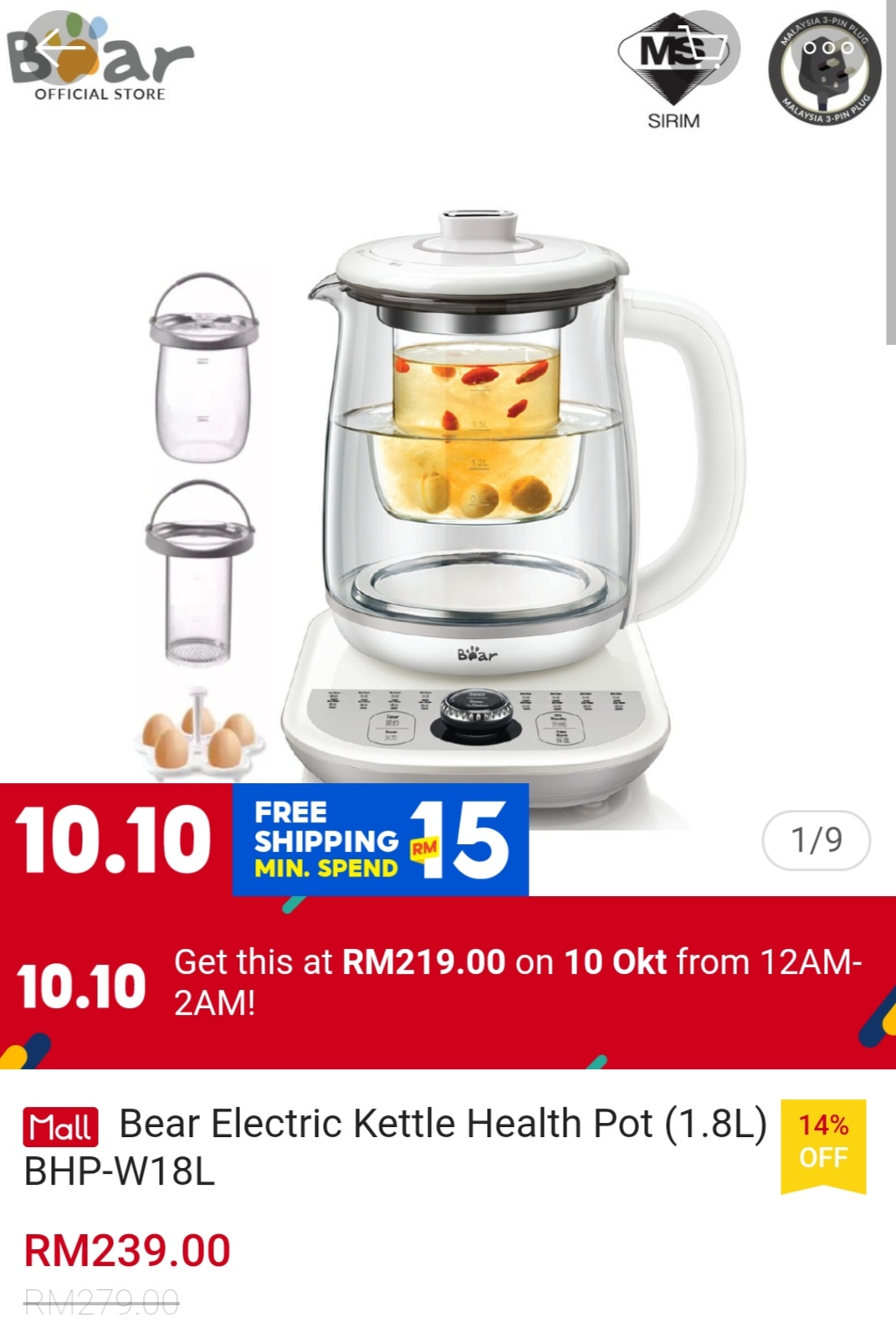Go back using the top-left arrow
The height and width of the screenshot is (1337, 896).
[60, 48]
